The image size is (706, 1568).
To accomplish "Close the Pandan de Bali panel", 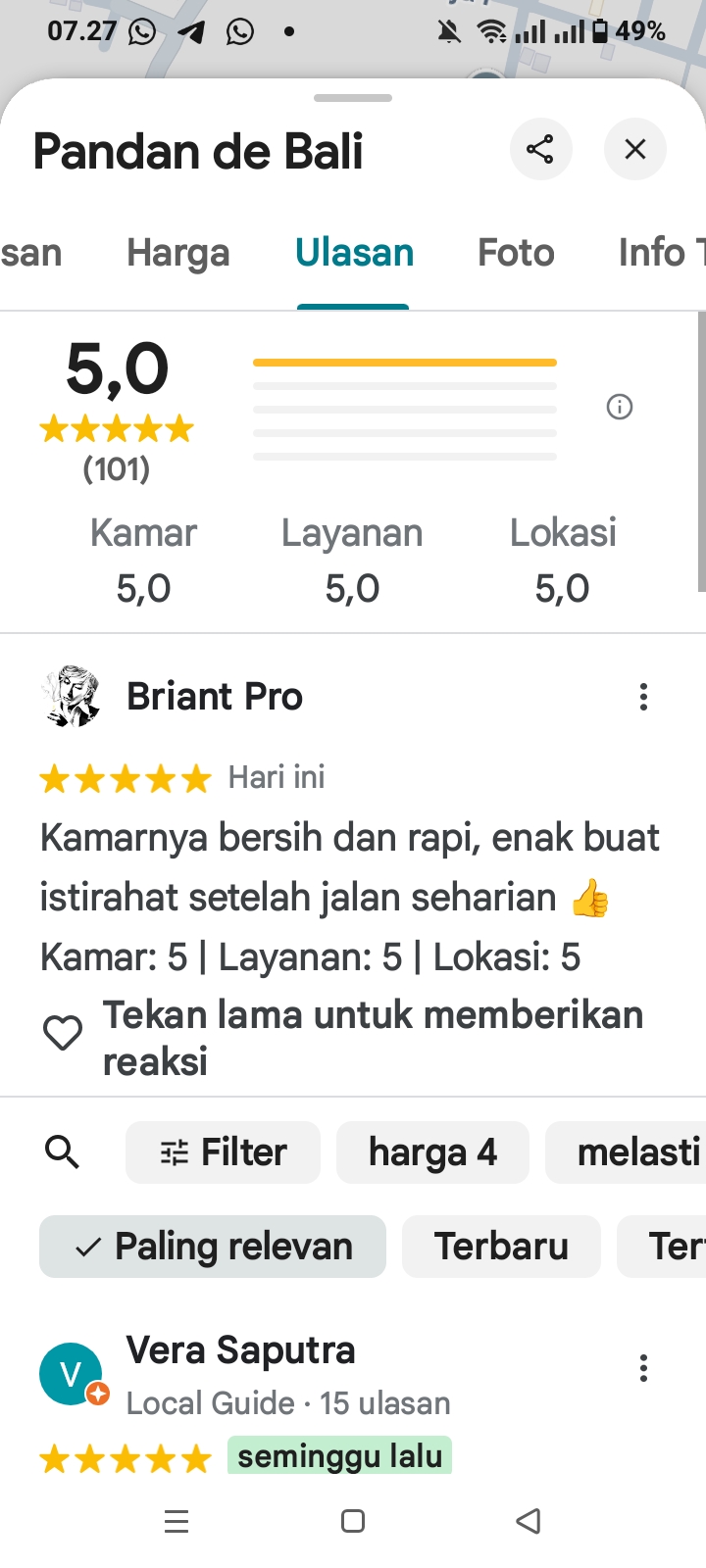I will (x=635, y=150).
